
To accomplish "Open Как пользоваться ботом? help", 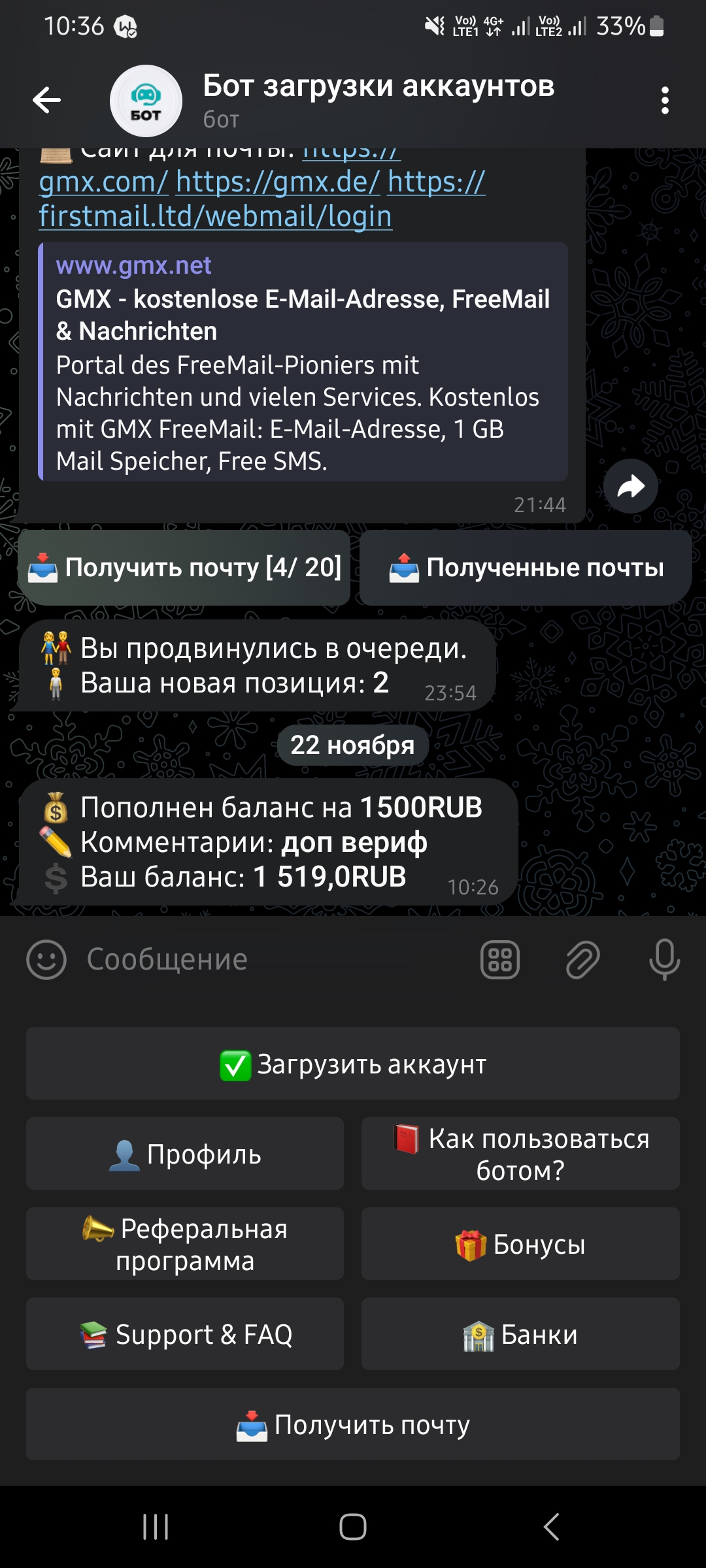I will (x=520, y=1154).
